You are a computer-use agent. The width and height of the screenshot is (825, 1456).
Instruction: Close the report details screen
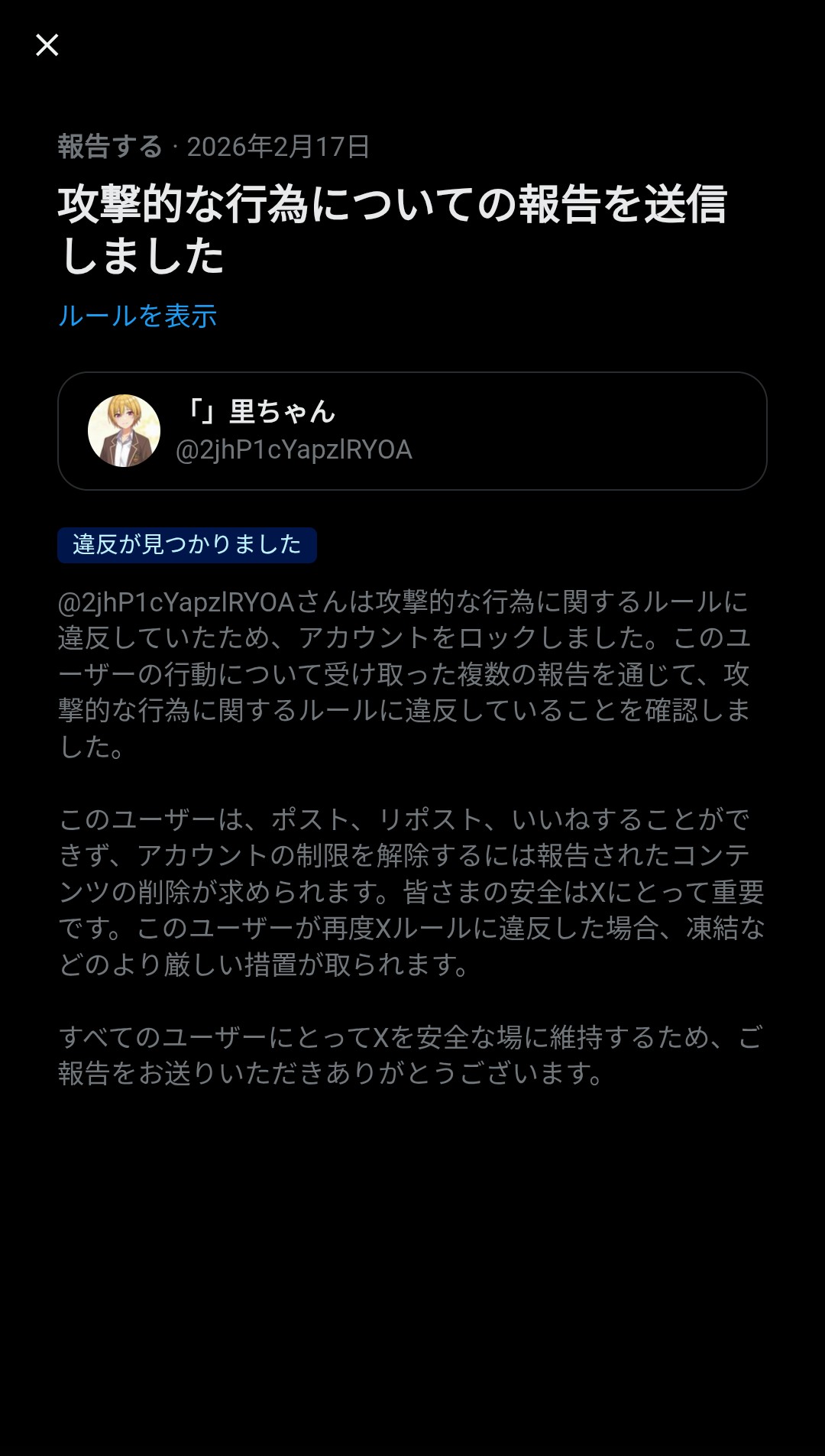click(x=47, y=45)
